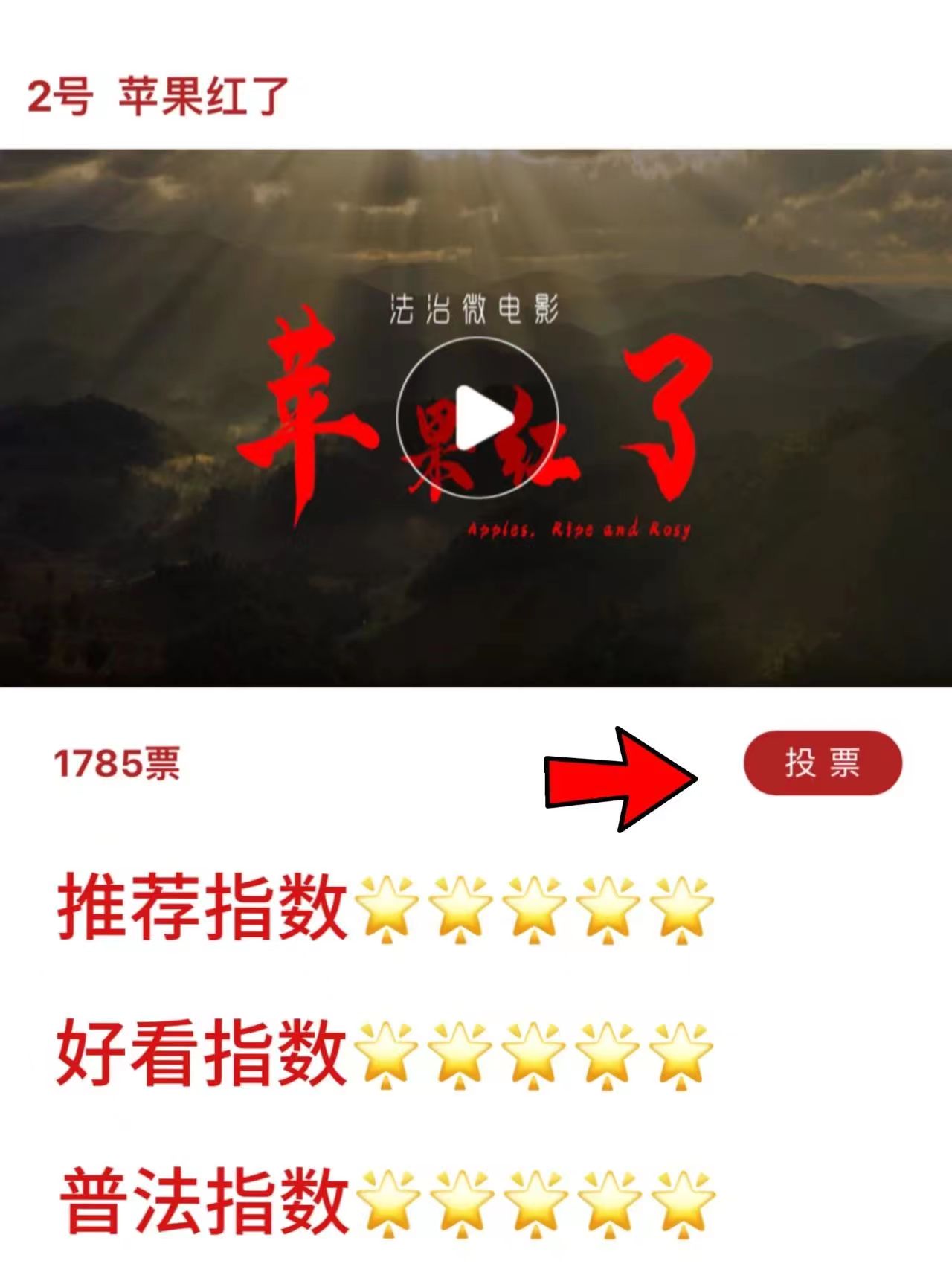Tap the 投票 button to vote

point(823,763)
